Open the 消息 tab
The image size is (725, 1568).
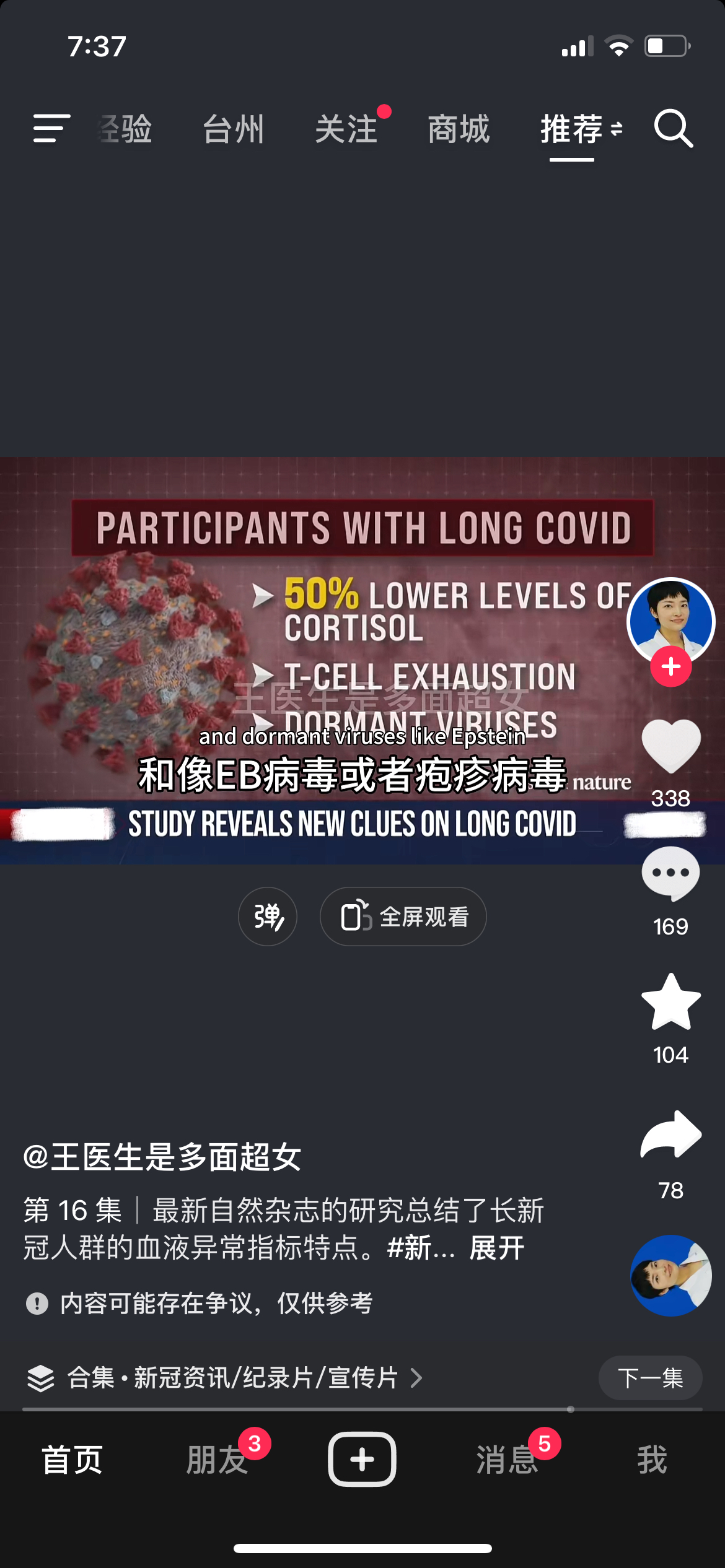507,1460
